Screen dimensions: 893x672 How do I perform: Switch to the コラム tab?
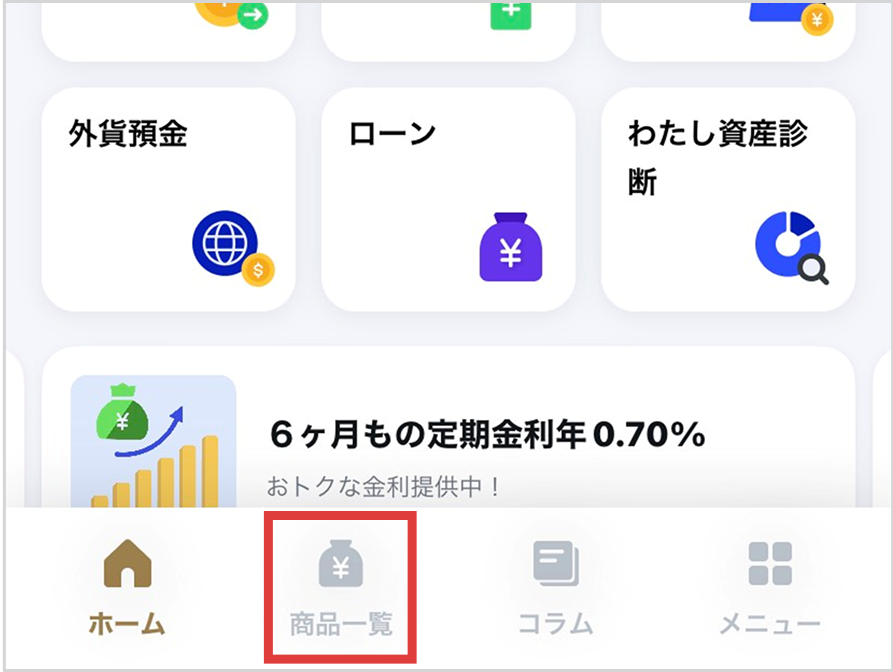coord(555,588)
